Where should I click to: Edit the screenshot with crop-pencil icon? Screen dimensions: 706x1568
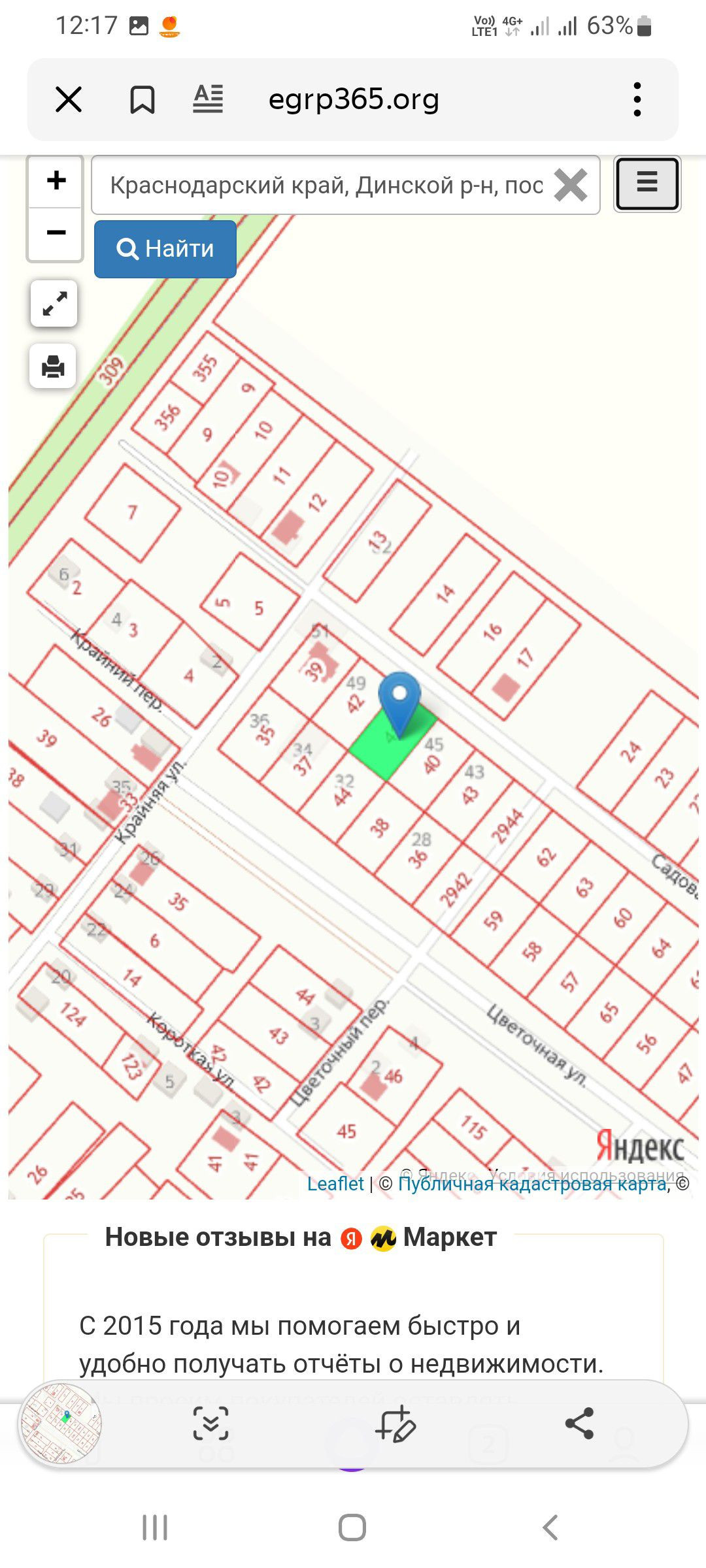(x=395, y=1423)
